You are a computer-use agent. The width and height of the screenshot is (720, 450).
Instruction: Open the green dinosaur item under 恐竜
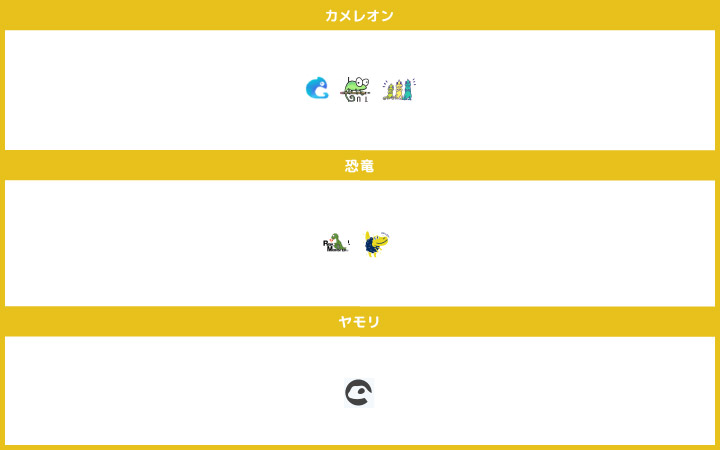(337, 243)
